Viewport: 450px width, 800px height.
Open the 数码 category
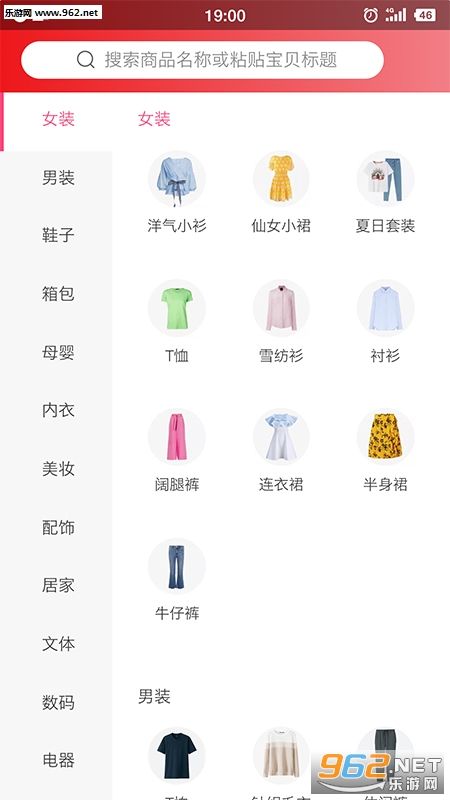pyautogui.click(x=58, y=702)
